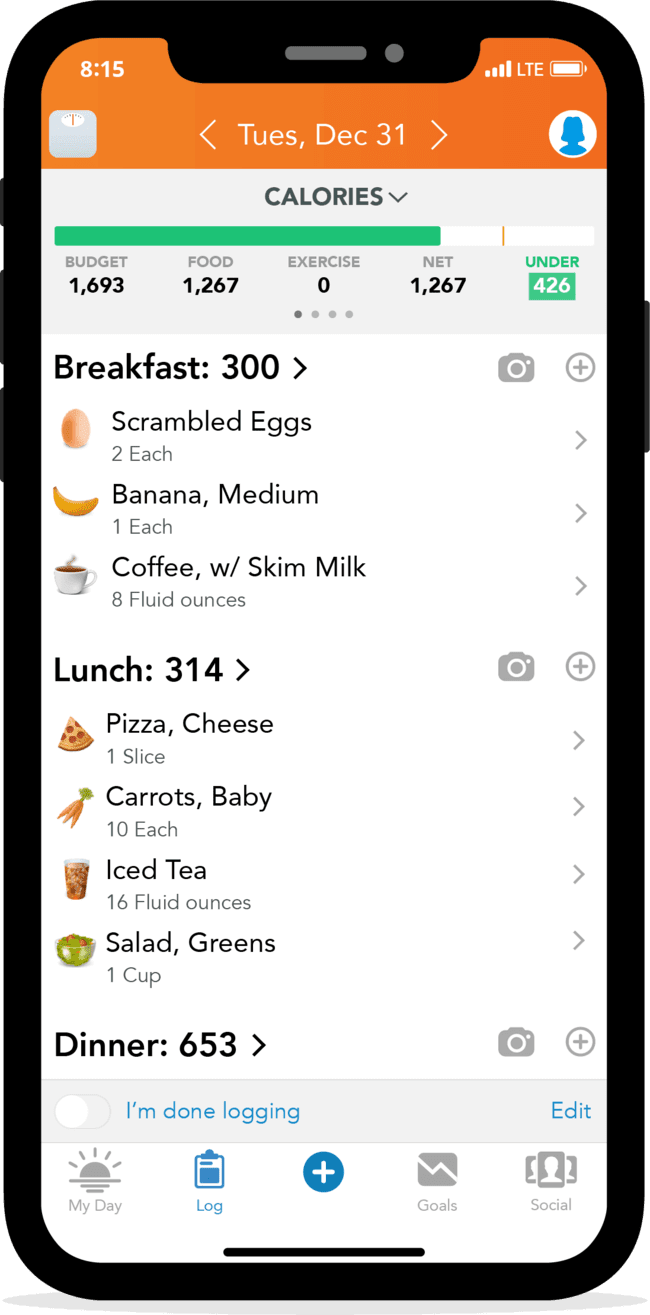Tap the blue plus add button
The image size is (650, 1315).
[323, 1172]
